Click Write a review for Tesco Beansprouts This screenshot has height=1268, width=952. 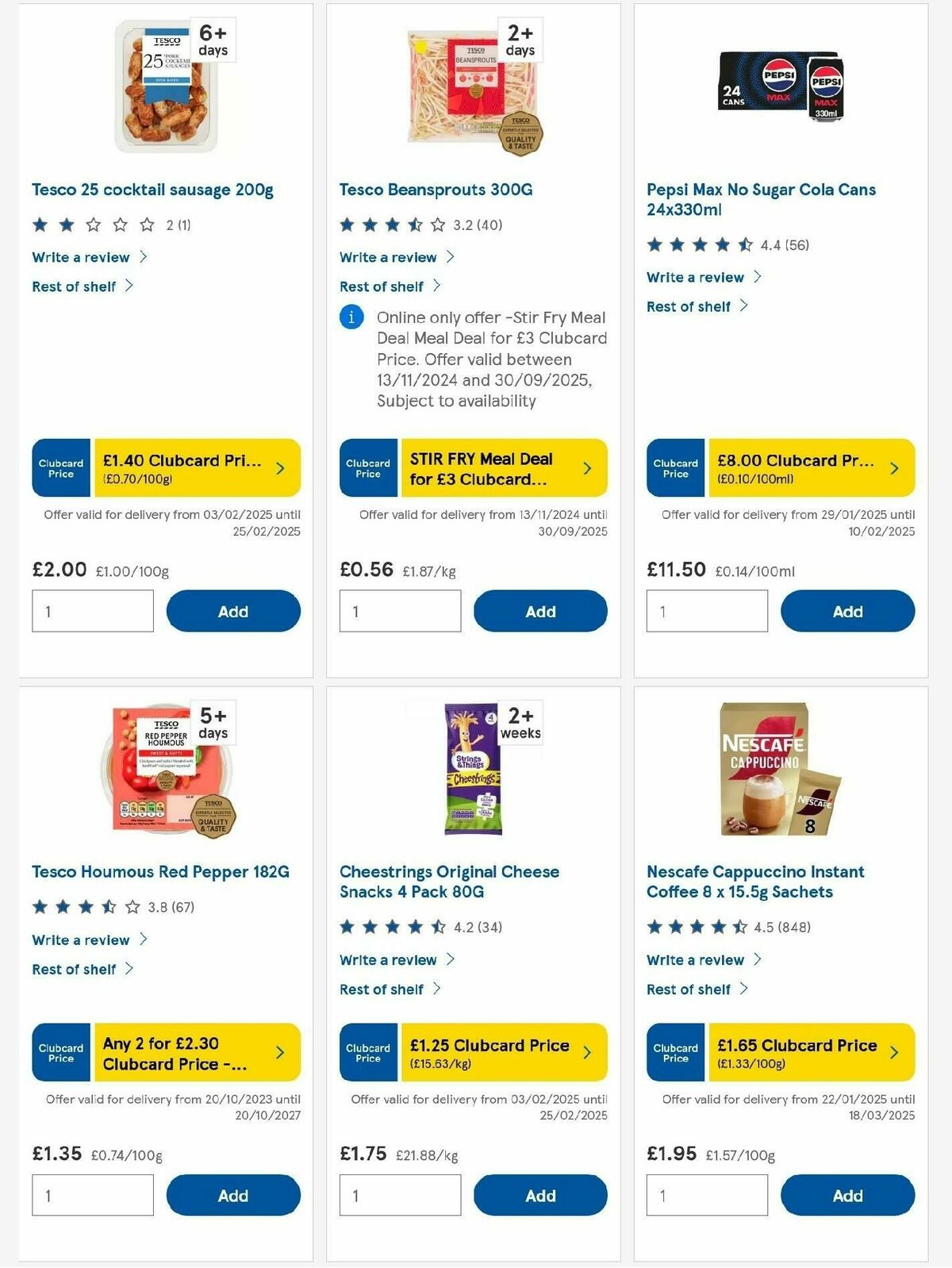click(x=388, y=257)
